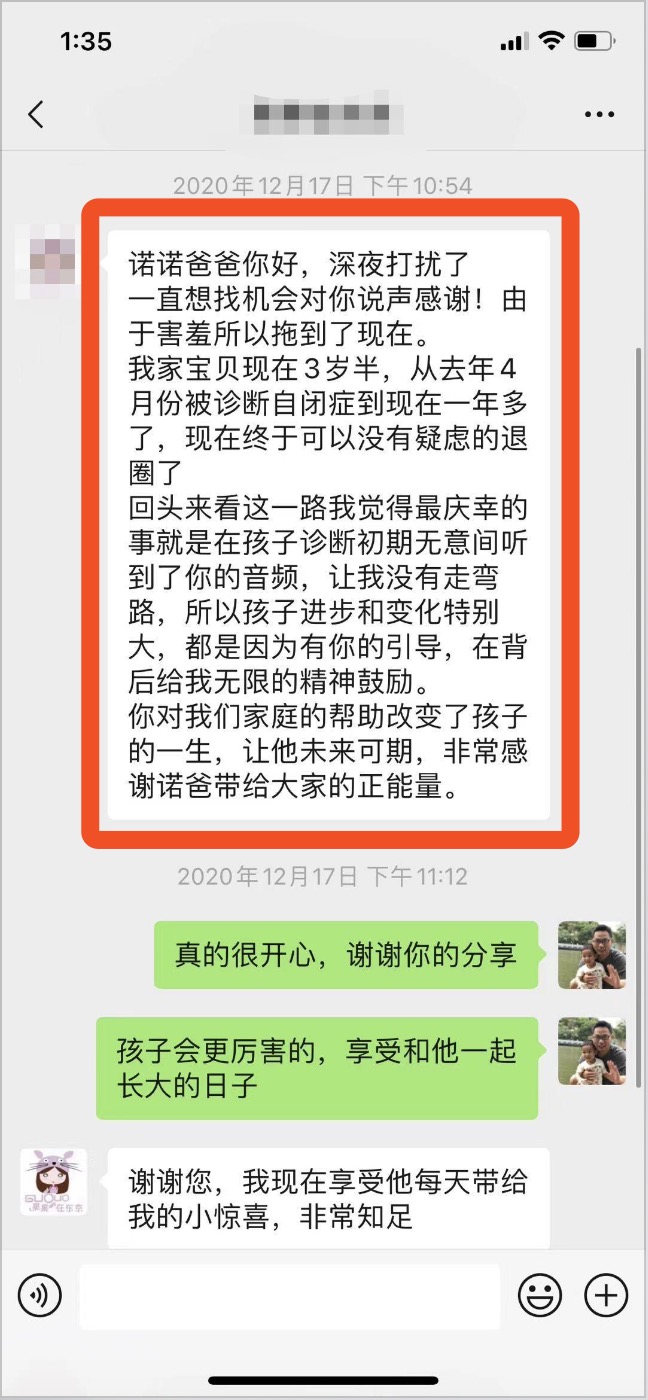The height and width of the screenshot is (1400, 648).
Task: Go back to the chat list
Action: tap(36, 114)
